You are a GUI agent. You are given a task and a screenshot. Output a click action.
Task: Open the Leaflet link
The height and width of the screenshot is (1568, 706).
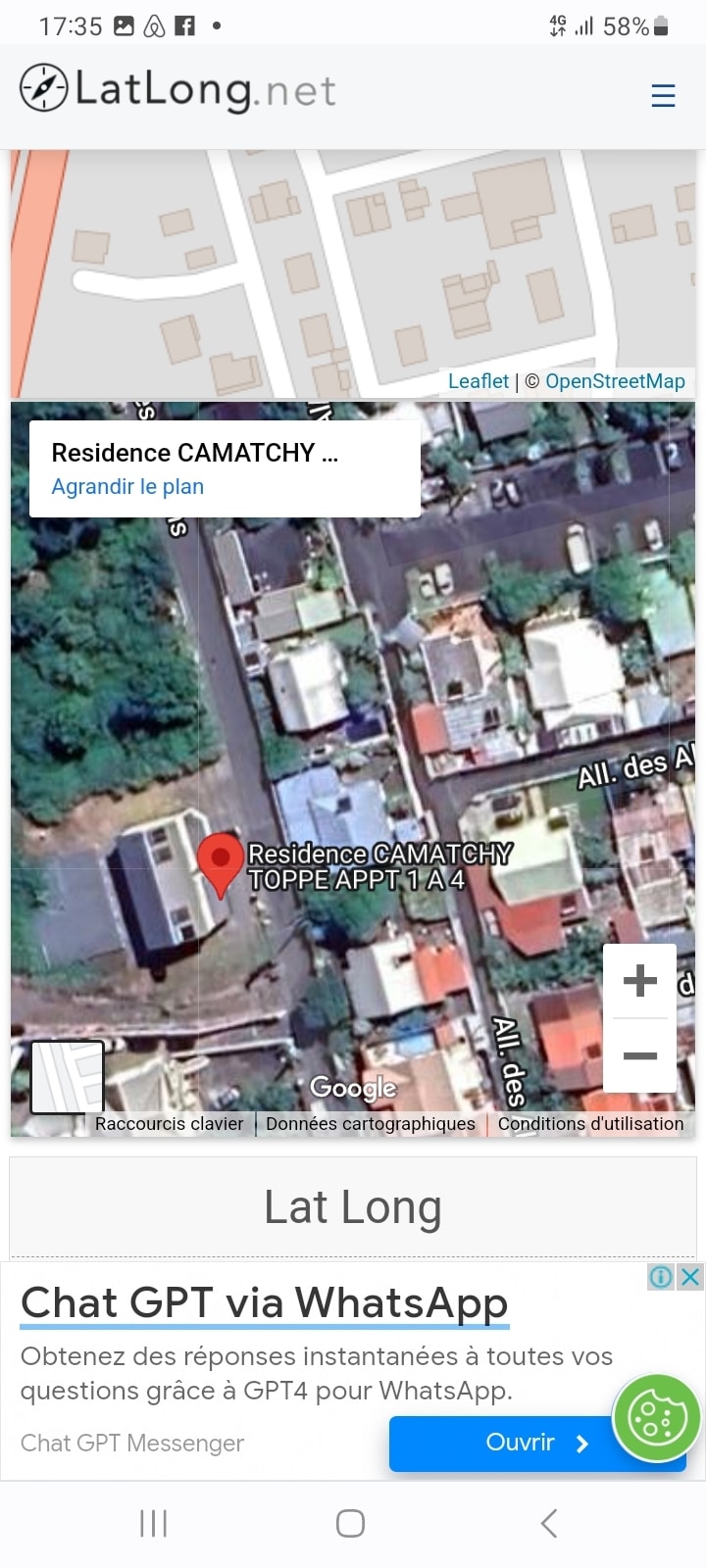[479, 381]
